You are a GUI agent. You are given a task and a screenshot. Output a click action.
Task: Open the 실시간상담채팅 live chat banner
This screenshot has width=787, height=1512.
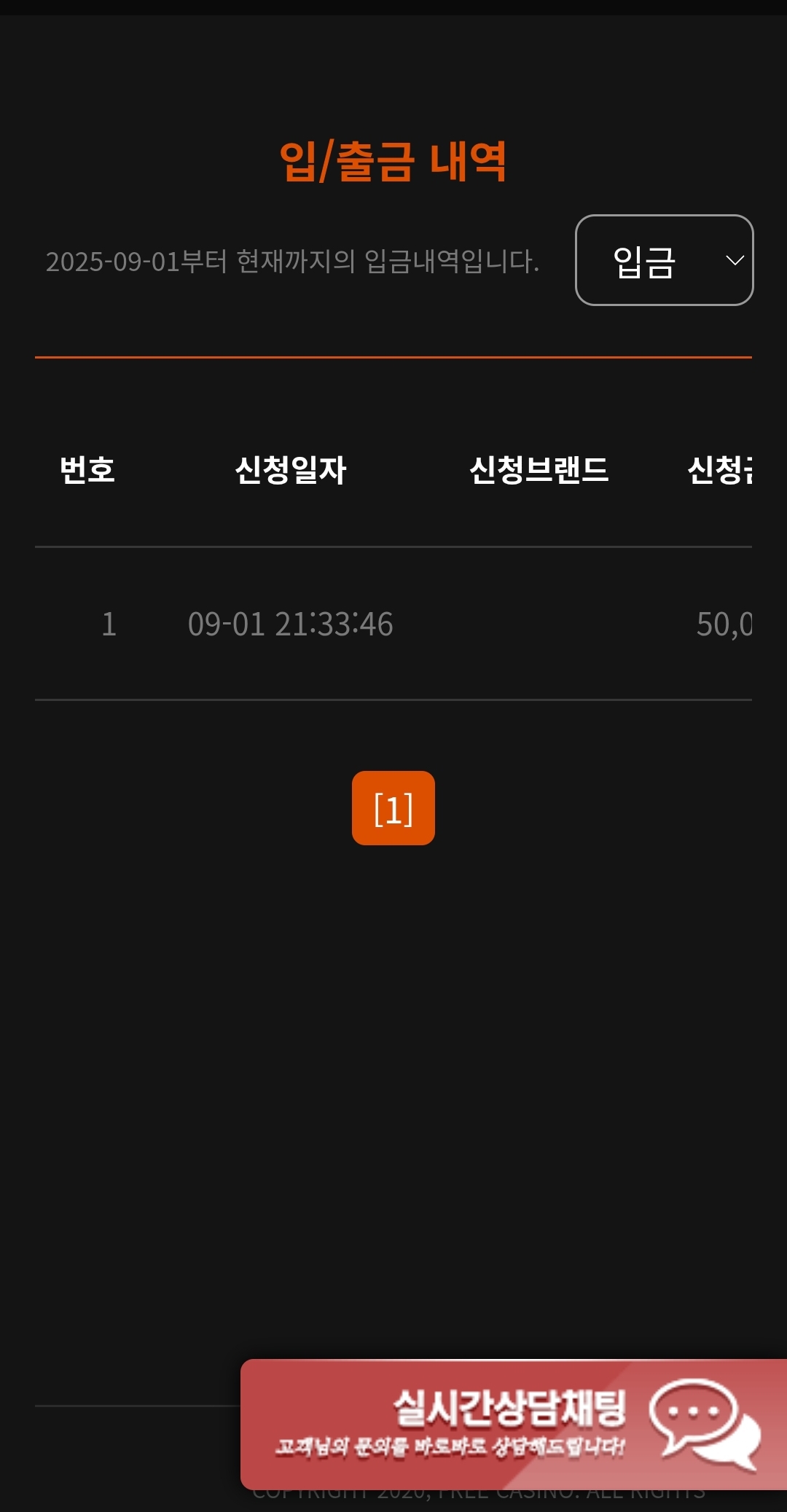point(514,1424)
